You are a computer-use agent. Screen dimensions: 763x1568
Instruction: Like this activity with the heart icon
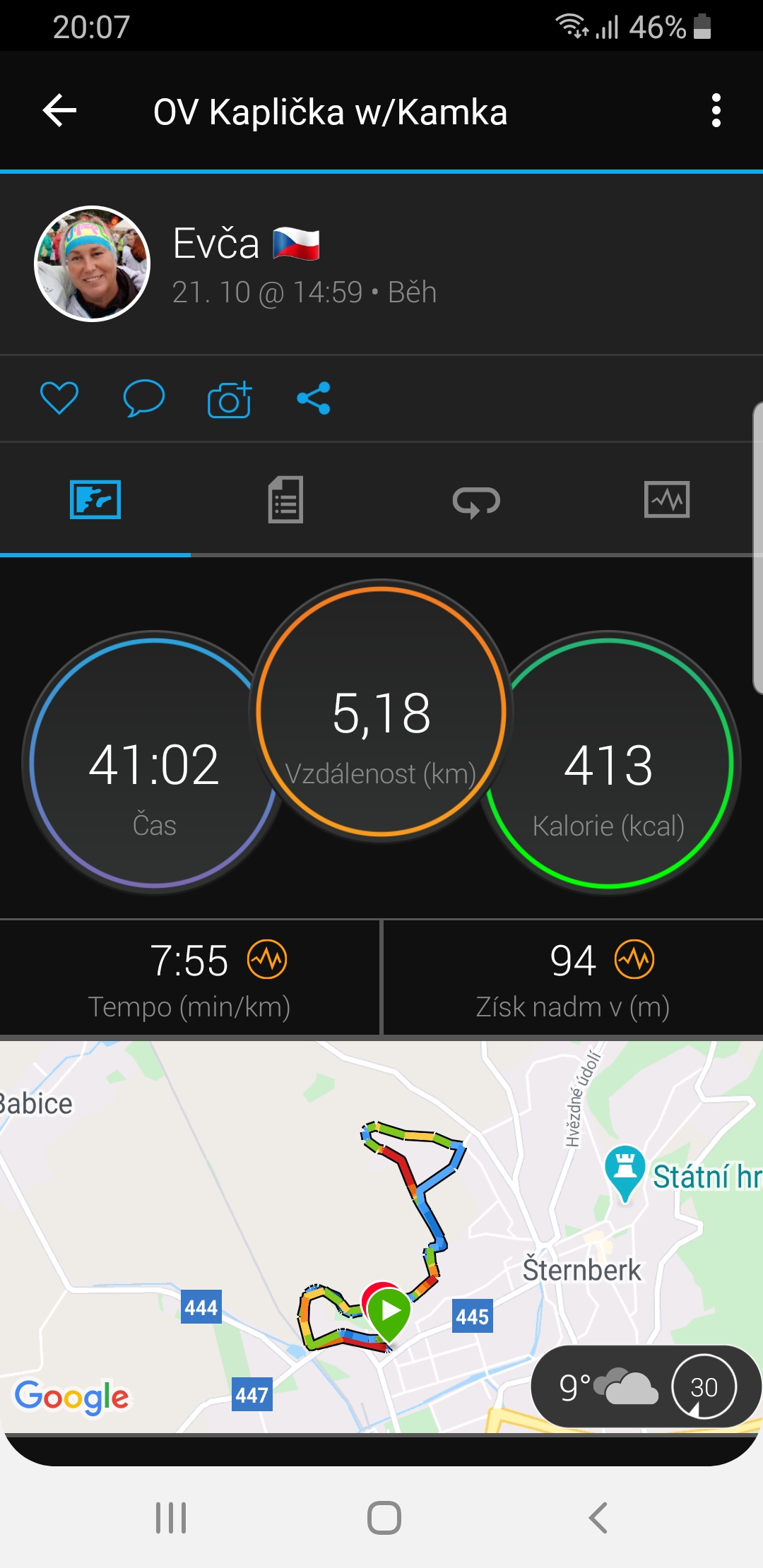[x=59, y=398]
